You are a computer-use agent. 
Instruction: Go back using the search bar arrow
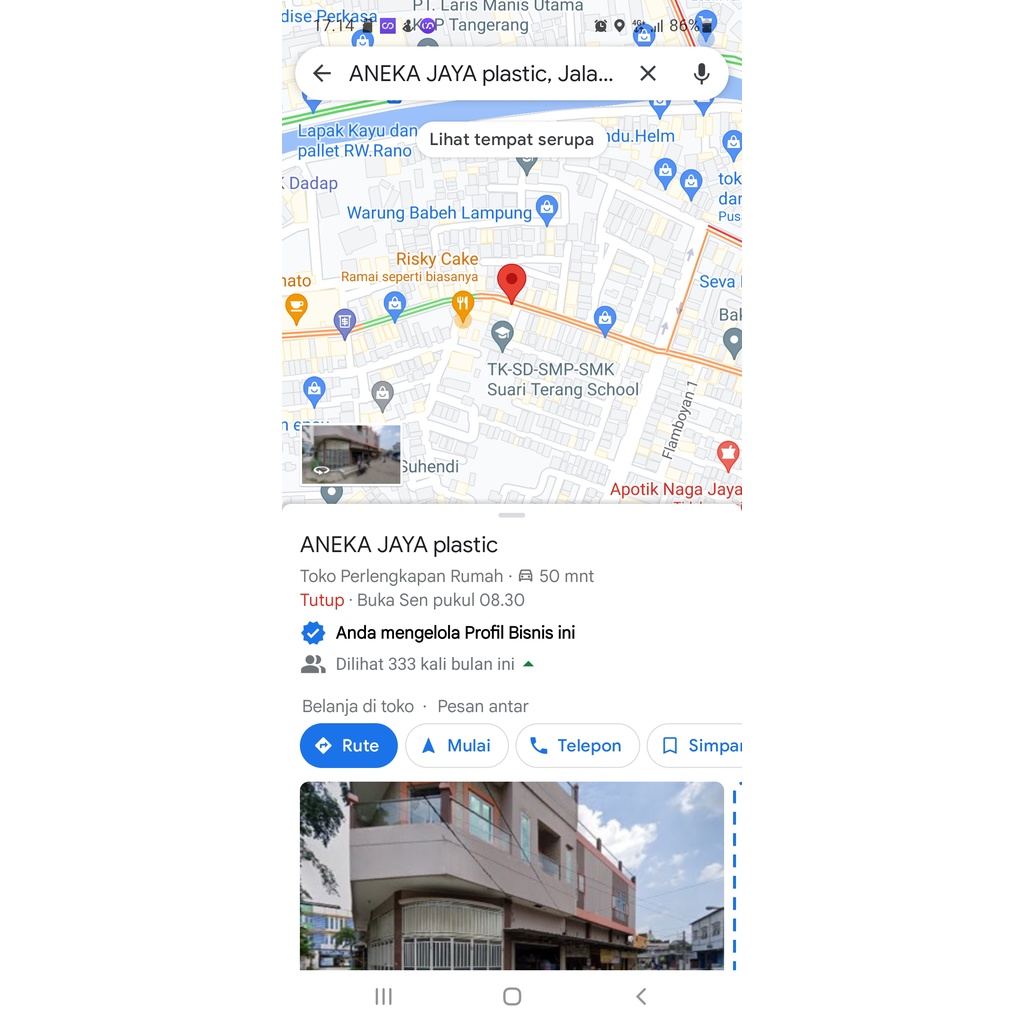click(321, 73)
